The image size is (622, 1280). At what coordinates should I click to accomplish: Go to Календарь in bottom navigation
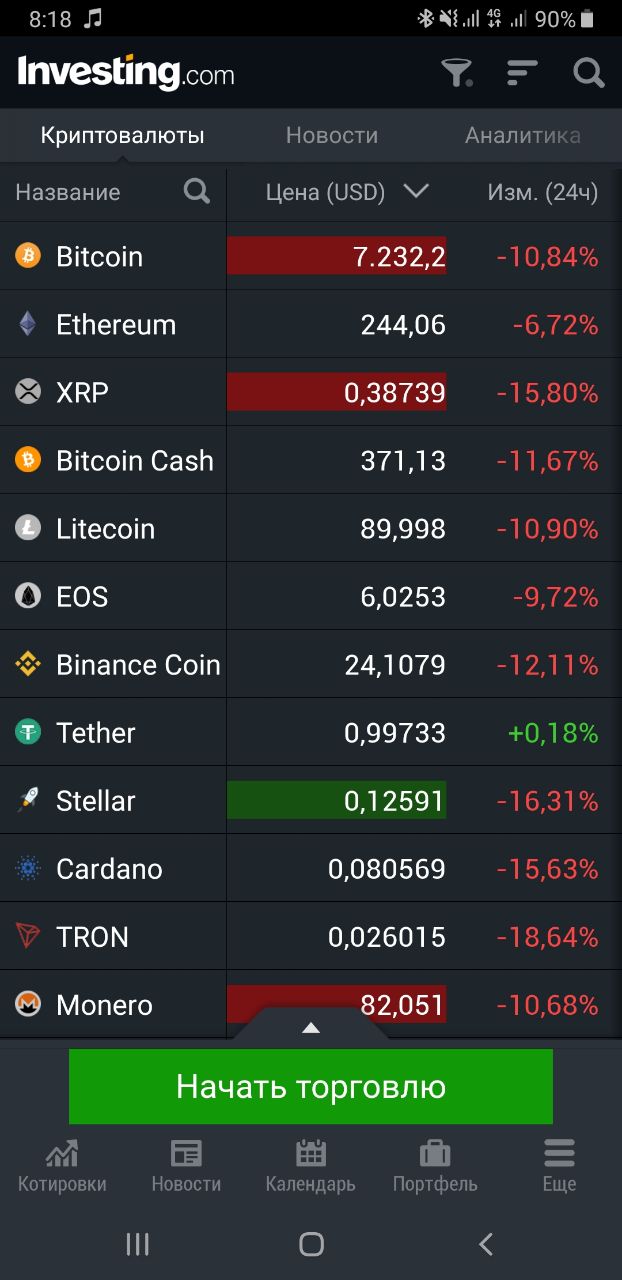click(310, 1166)
